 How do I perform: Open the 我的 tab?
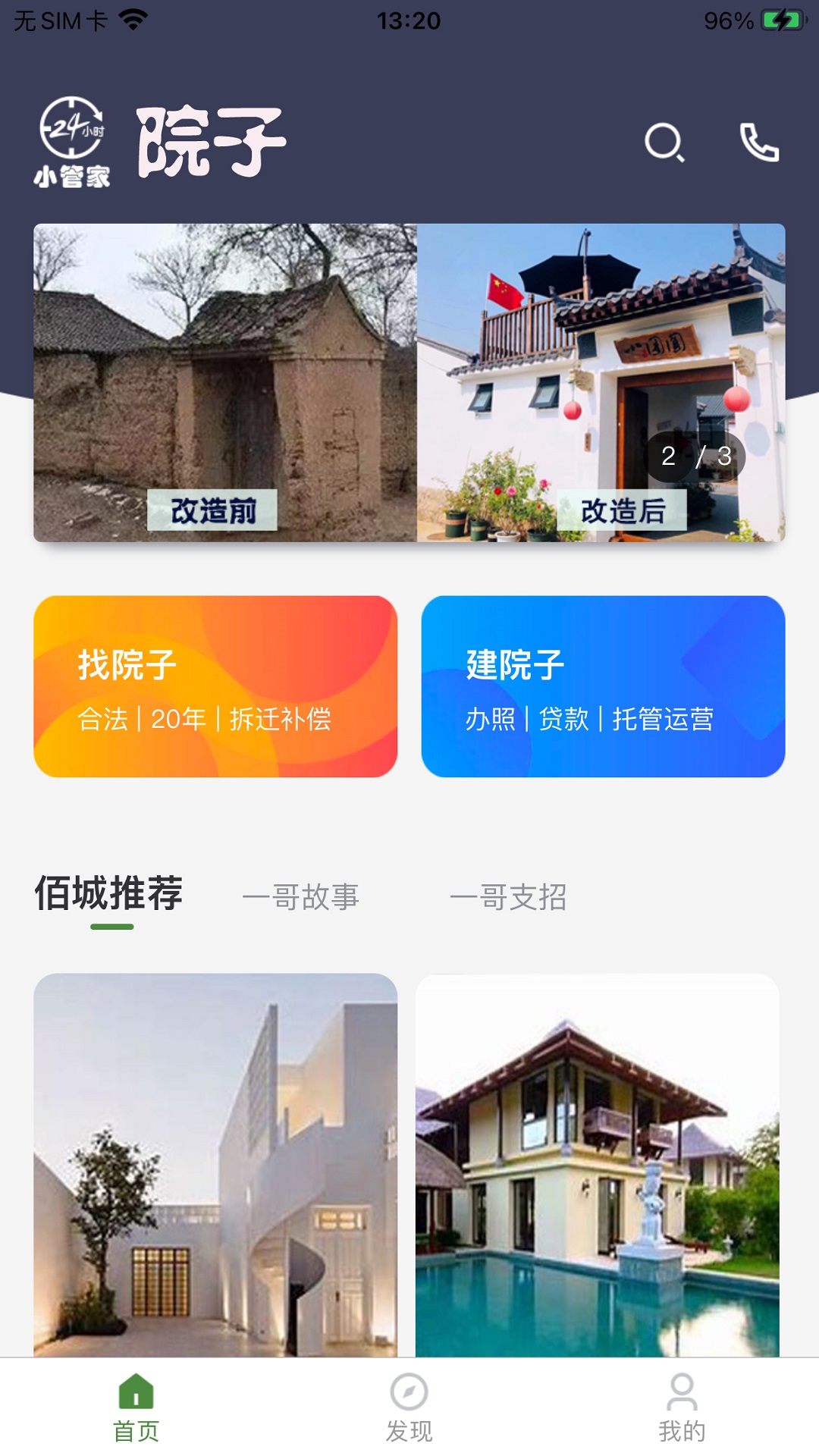(x=682, y=1407)
